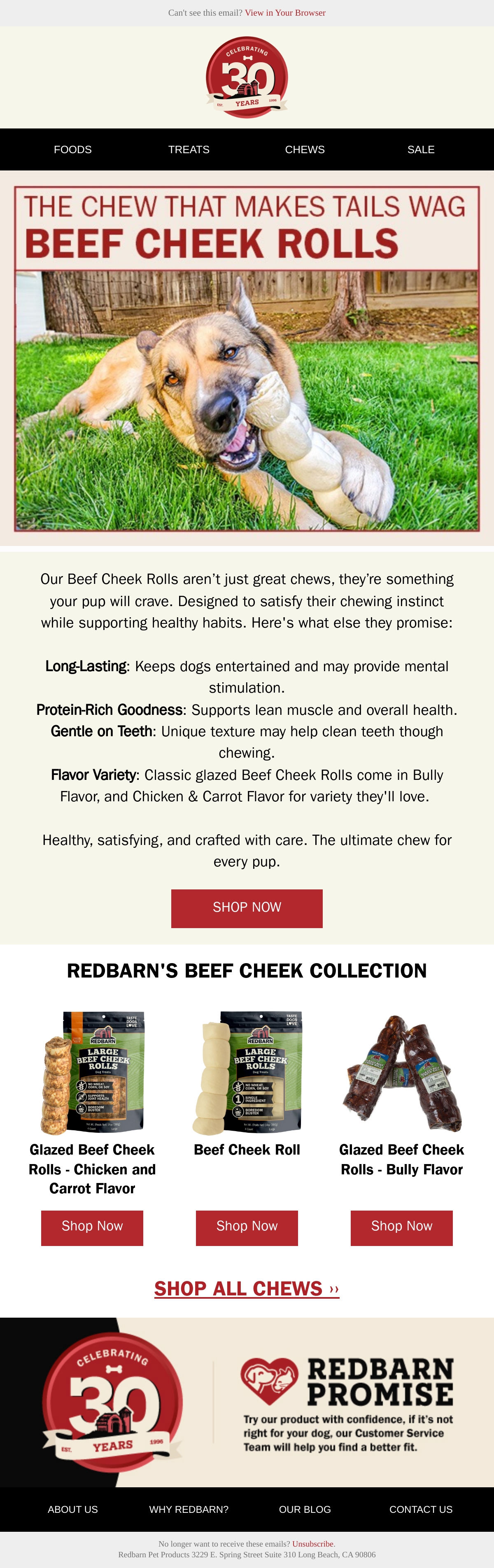The width and height of the screenshot is (494, 1568).
Task: Shop Now for Bully Flavor rolls
Action: [401, 1228]
